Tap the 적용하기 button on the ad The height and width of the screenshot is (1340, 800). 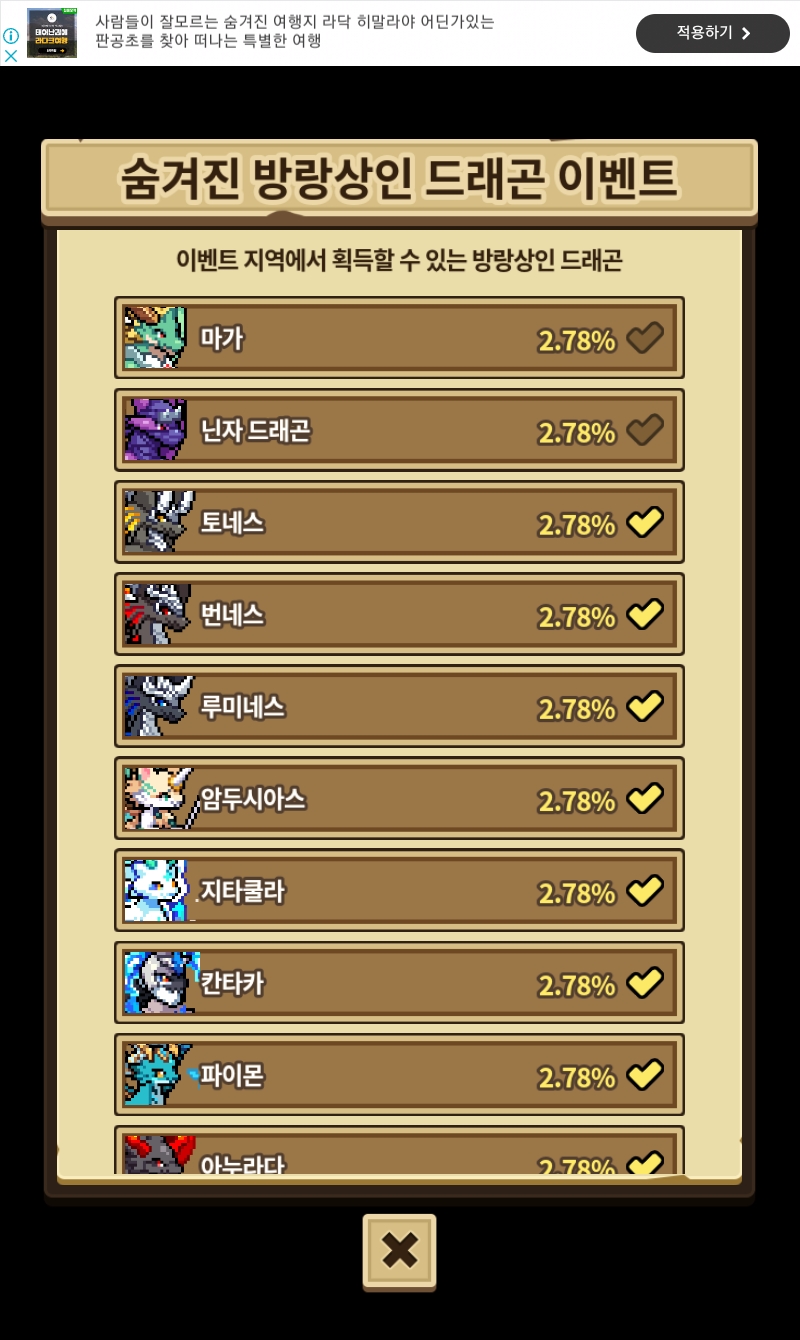[712, 33]
